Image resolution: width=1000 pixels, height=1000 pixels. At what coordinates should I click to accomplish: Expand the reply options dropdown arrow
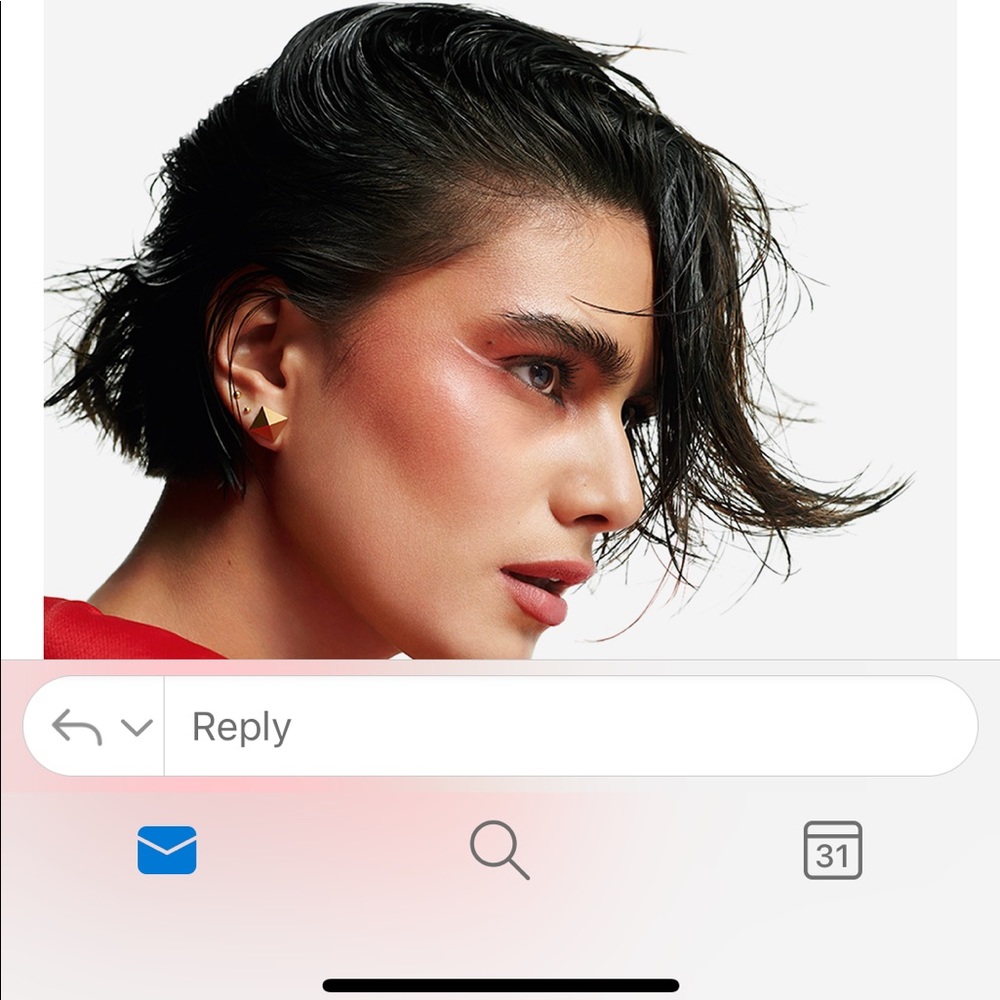(136, 727)
